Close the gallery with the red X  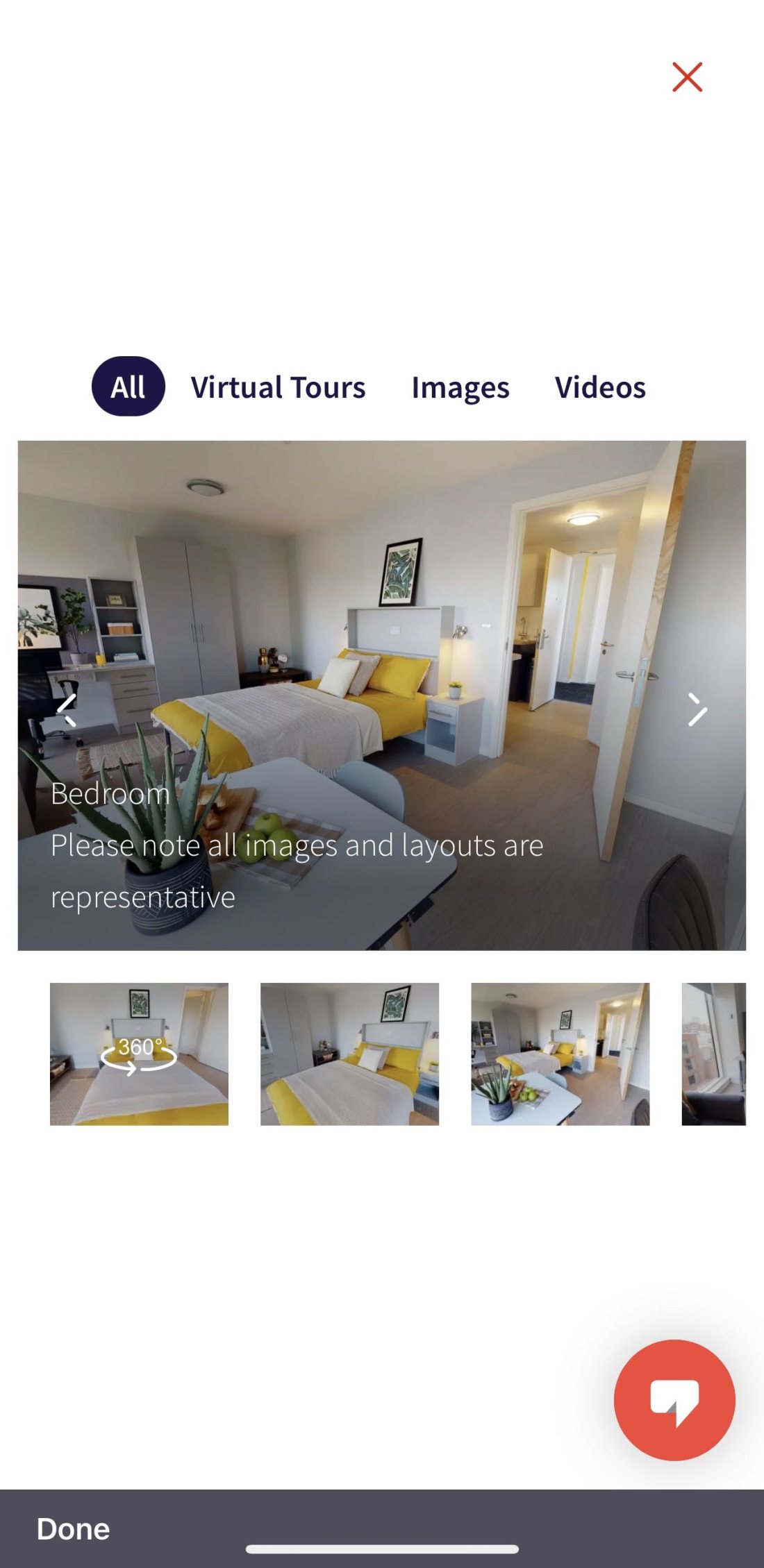(687, 77)
